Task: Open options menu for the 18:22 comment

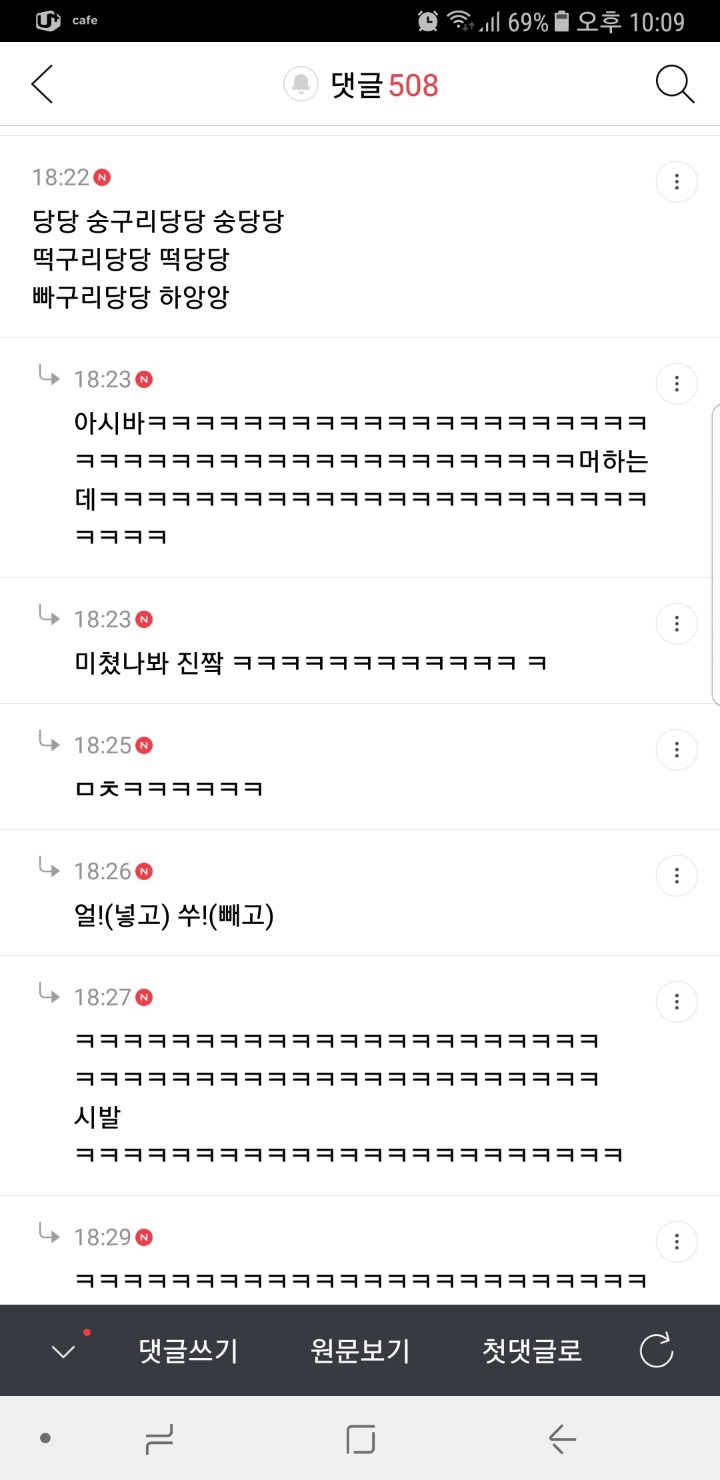Action: [x=677, y=182]
